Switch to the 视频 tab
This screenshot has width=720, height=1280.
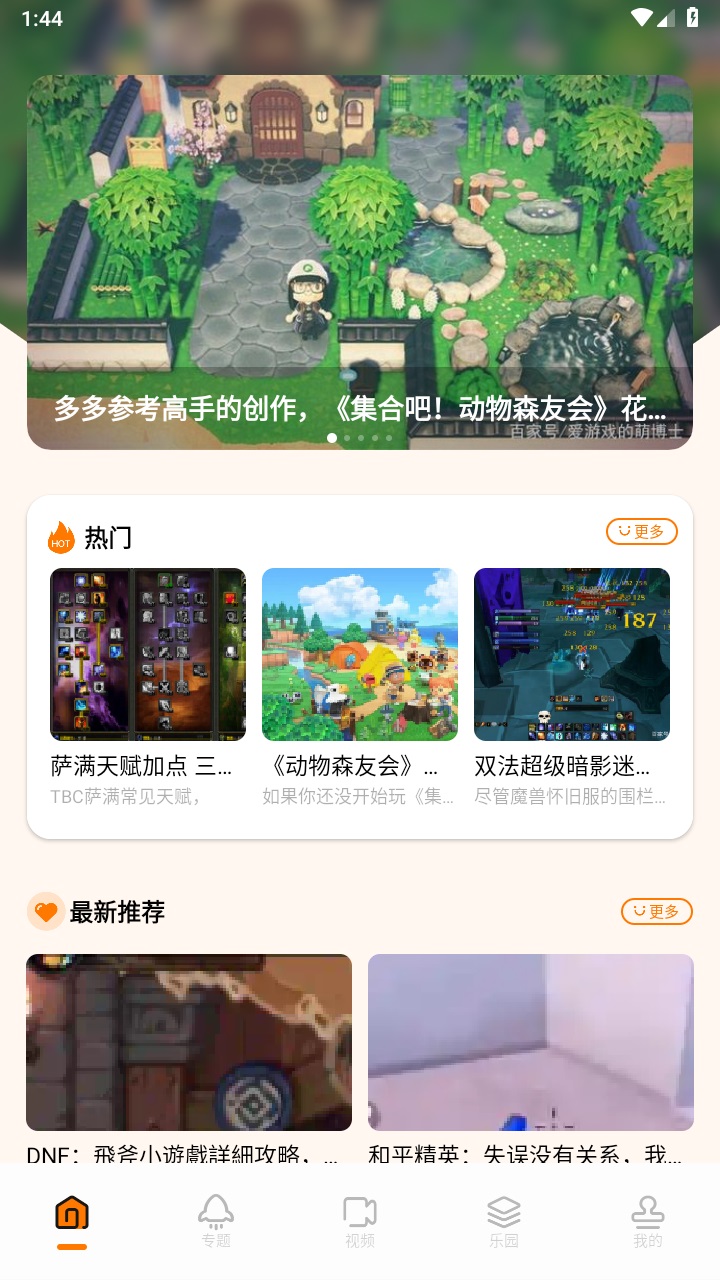click(359, 1222)
